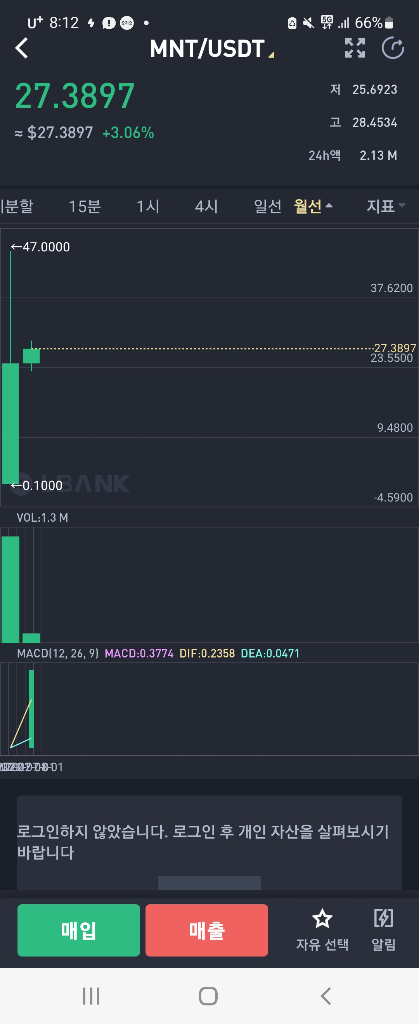Open the circular refresh icon at top right
Viewport: 419px width, 1024px height.
pos(393,48)
